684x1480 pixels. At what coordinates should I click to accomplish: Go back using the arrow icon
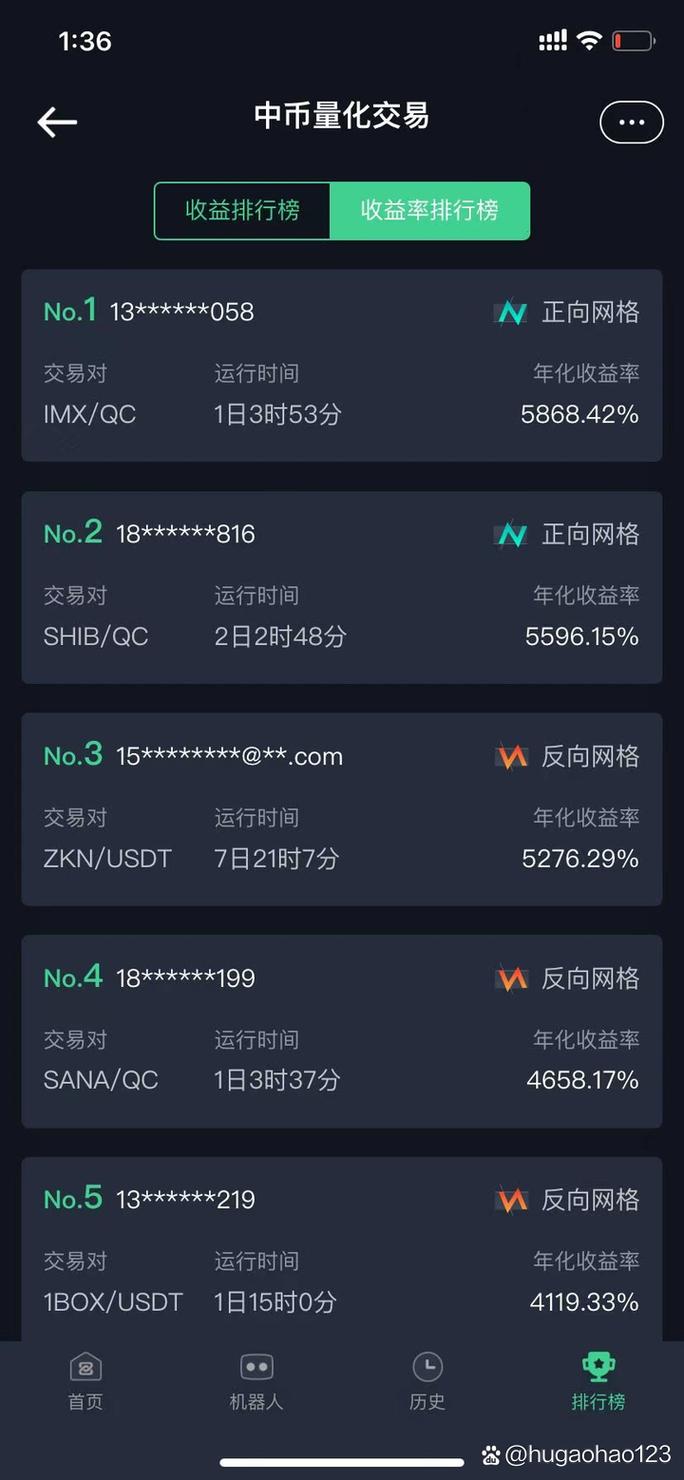[57, 122]
